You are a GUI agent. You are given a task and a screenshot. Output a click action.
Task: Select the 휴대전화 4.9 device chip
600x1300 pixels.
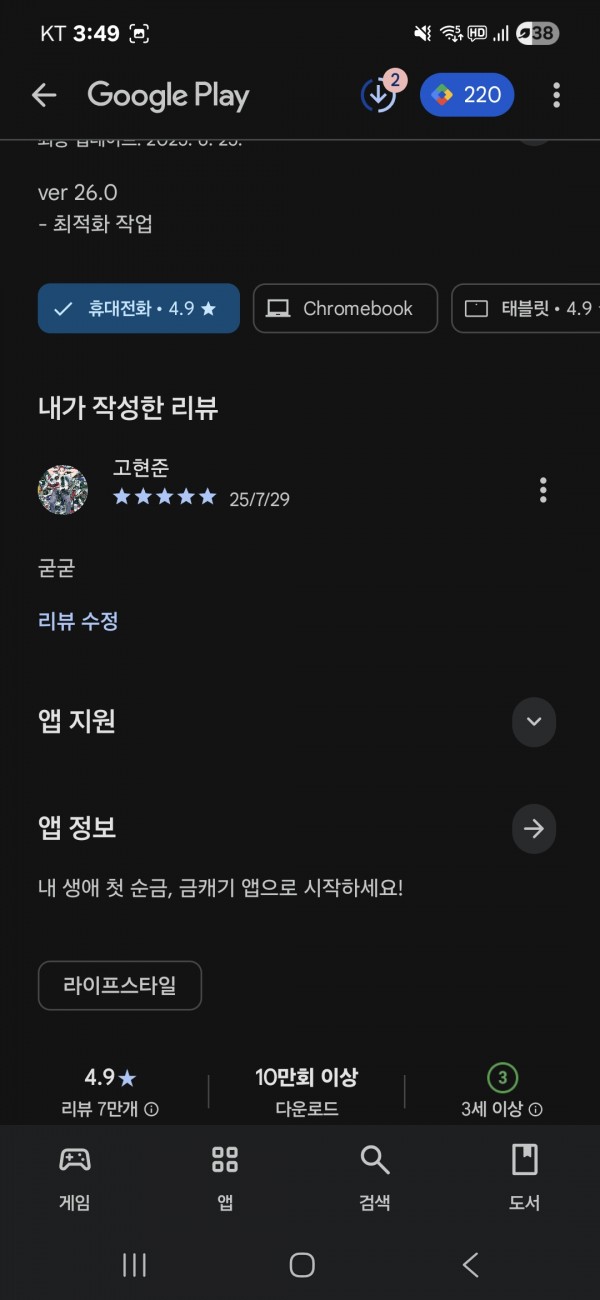click(x=139, y=308)
